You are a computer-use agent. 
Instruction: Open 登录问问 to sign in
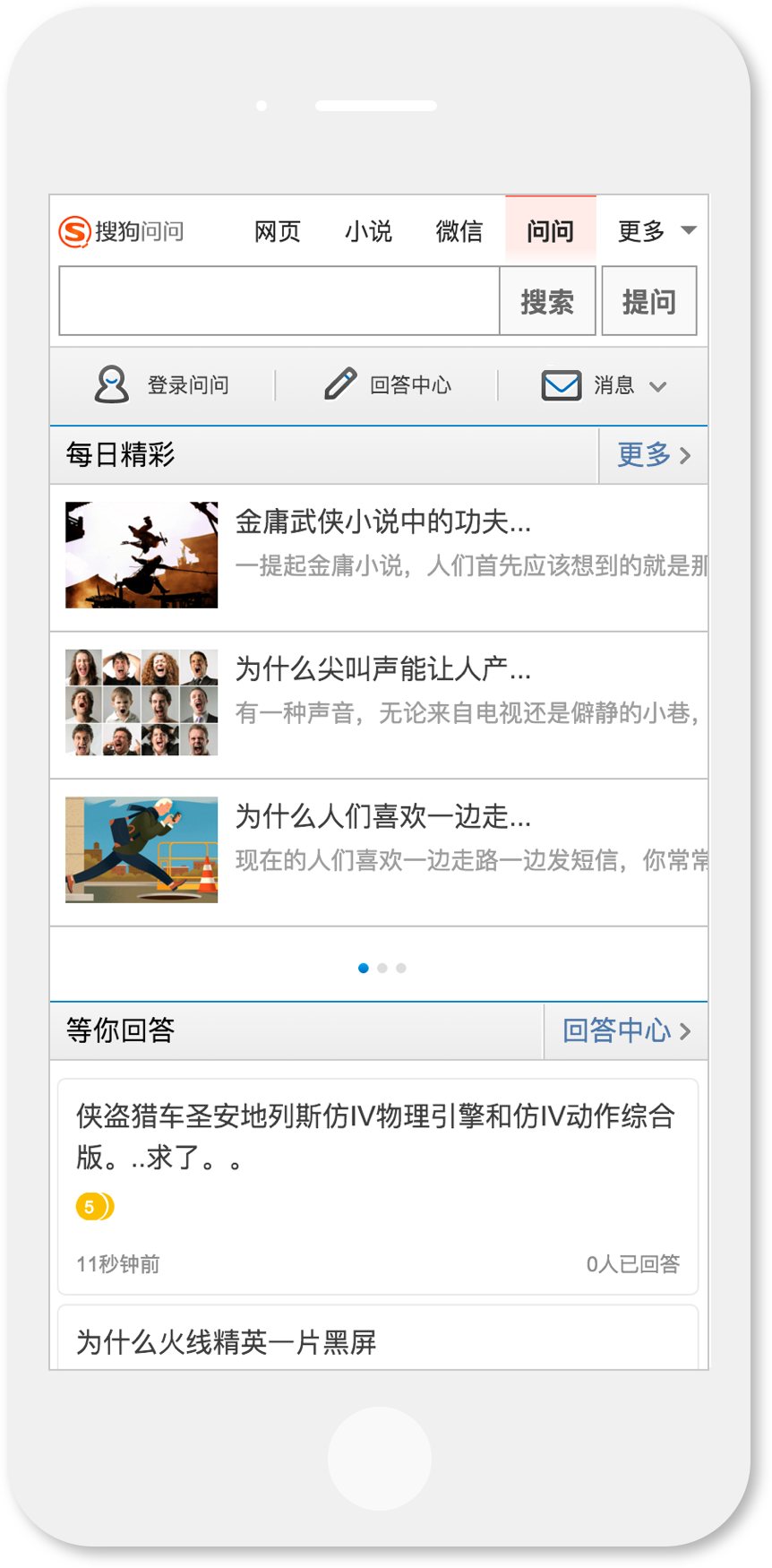point(162,385)
